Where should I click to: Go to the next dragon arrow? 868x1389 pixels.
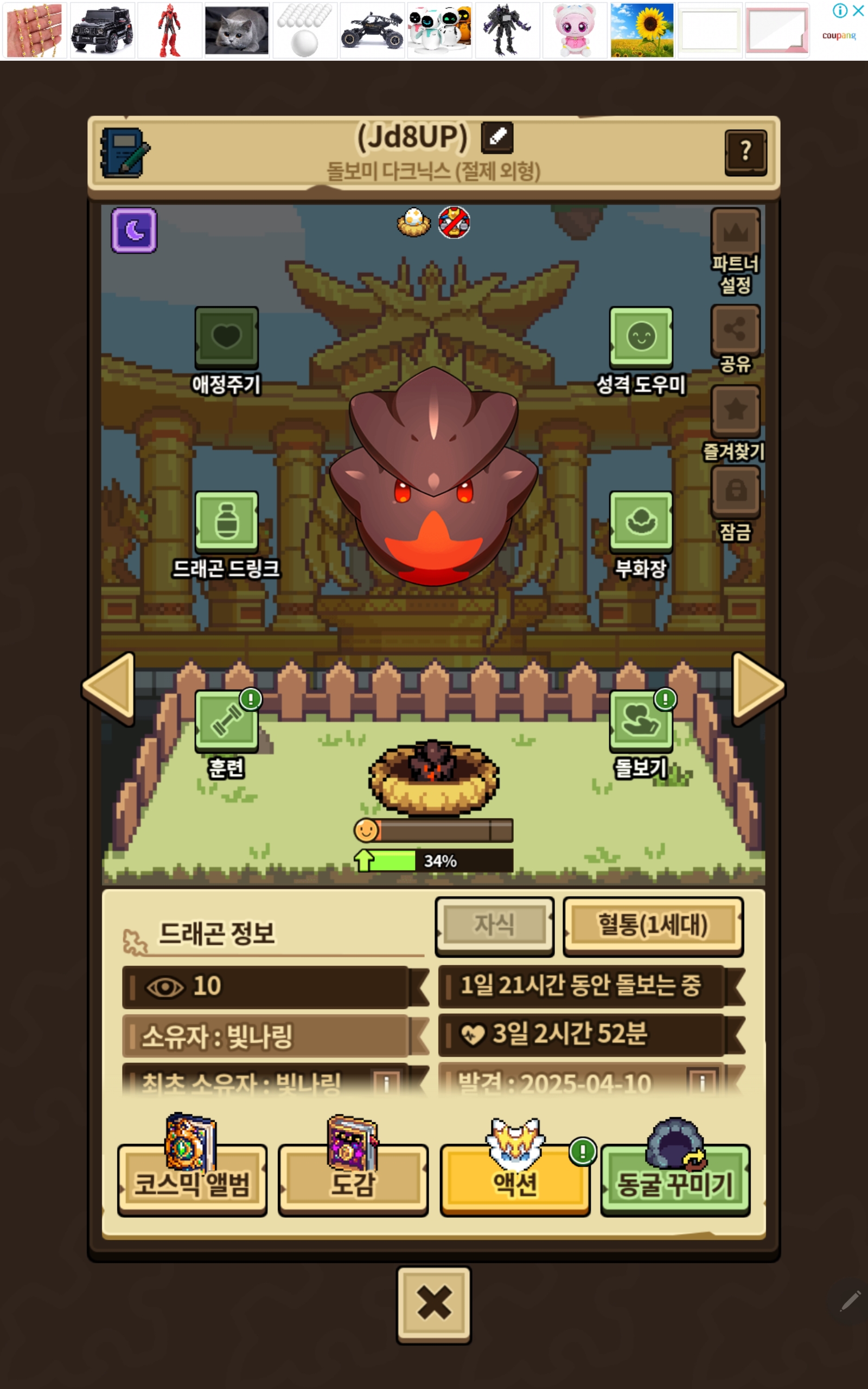point(758,687)
